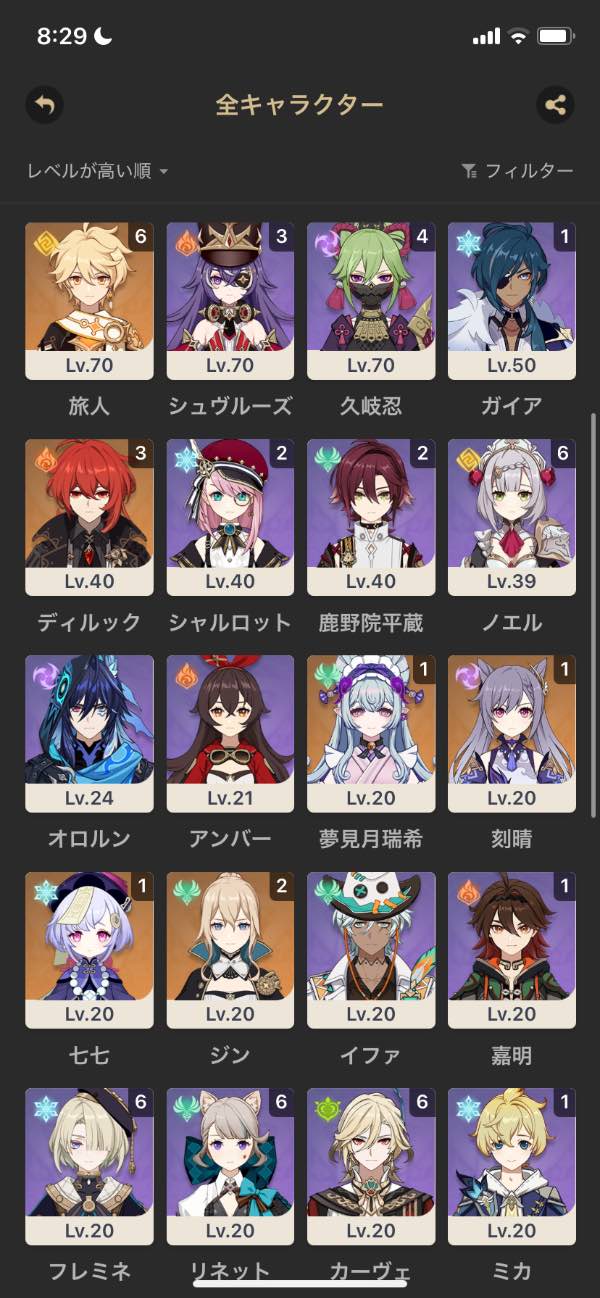Open the シャルロット character card
This screenshot has width=600, height=1298.
pos(230,517)
